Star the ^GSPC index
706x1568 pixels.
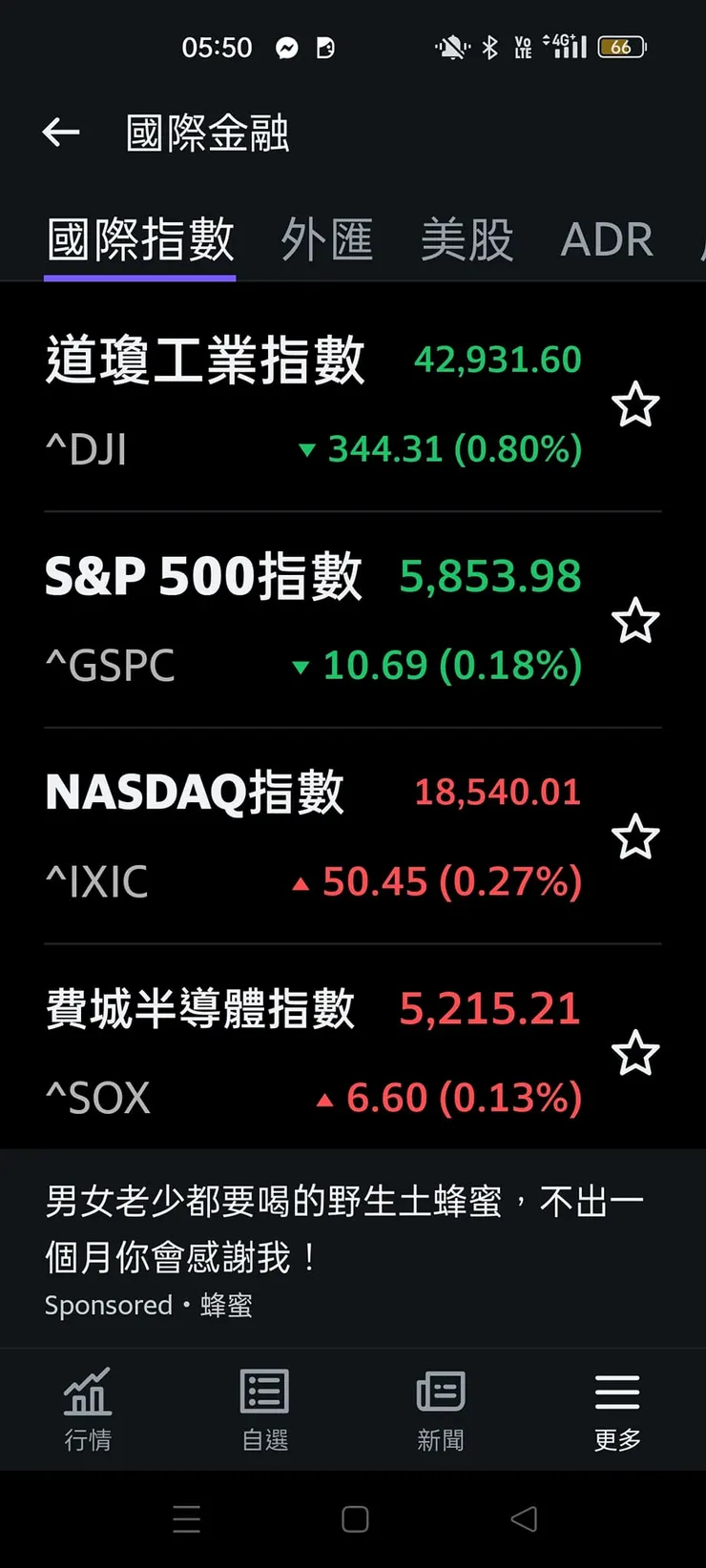(635, 622)
